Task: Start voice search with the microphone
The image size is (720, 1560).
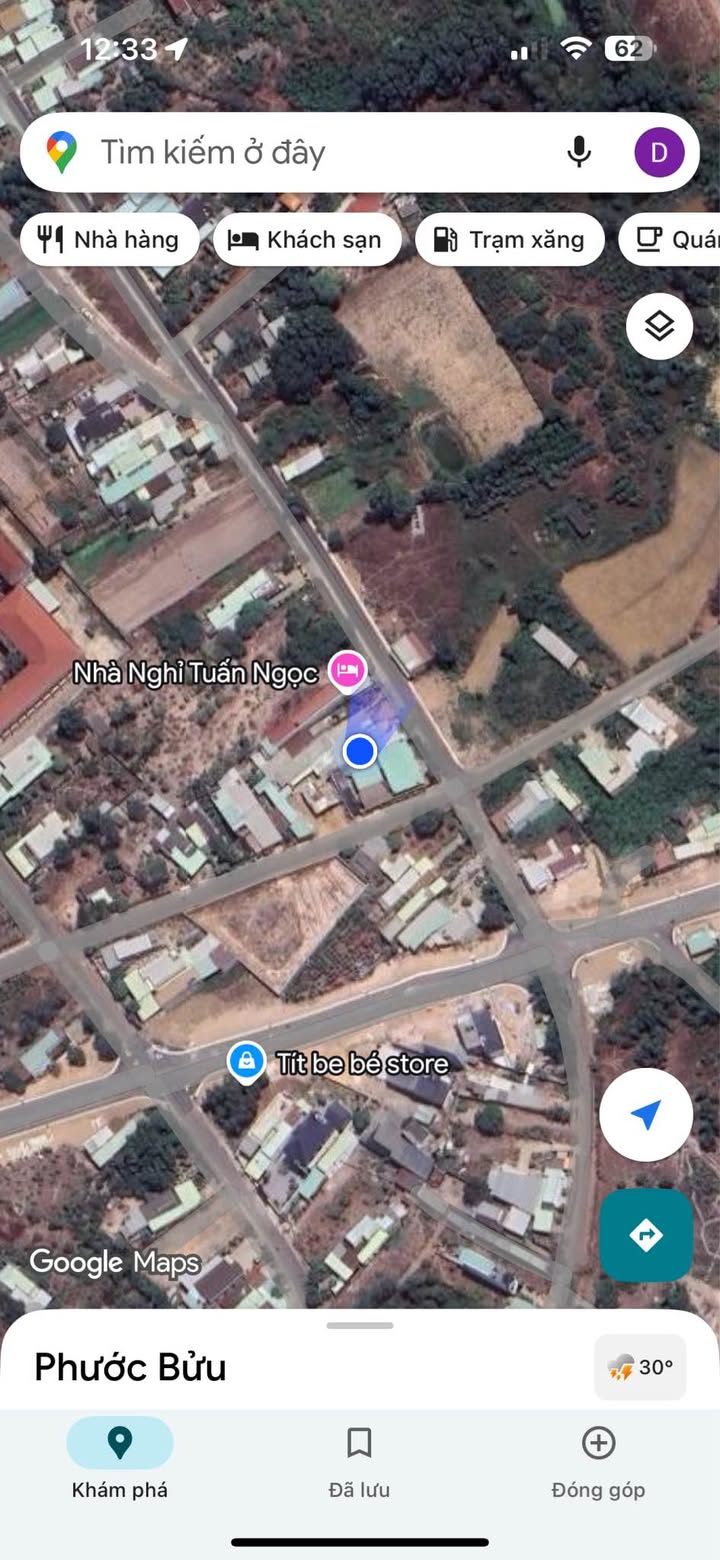Action: pyautogui.click(x=579, y=152)
